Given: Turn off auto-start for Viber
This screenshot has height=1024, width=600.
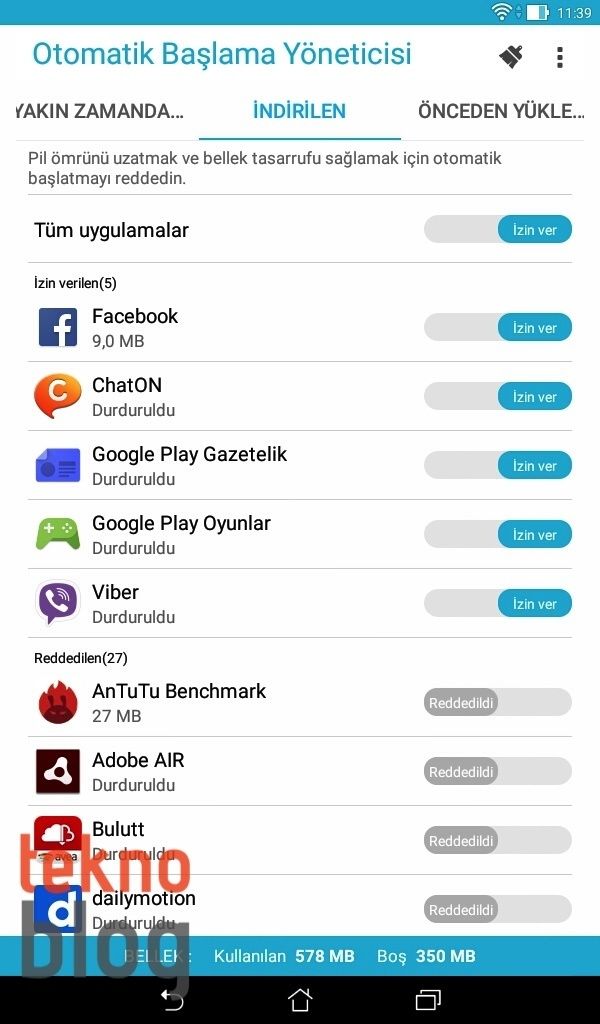Looking at the screenshot, I should 498,604.
